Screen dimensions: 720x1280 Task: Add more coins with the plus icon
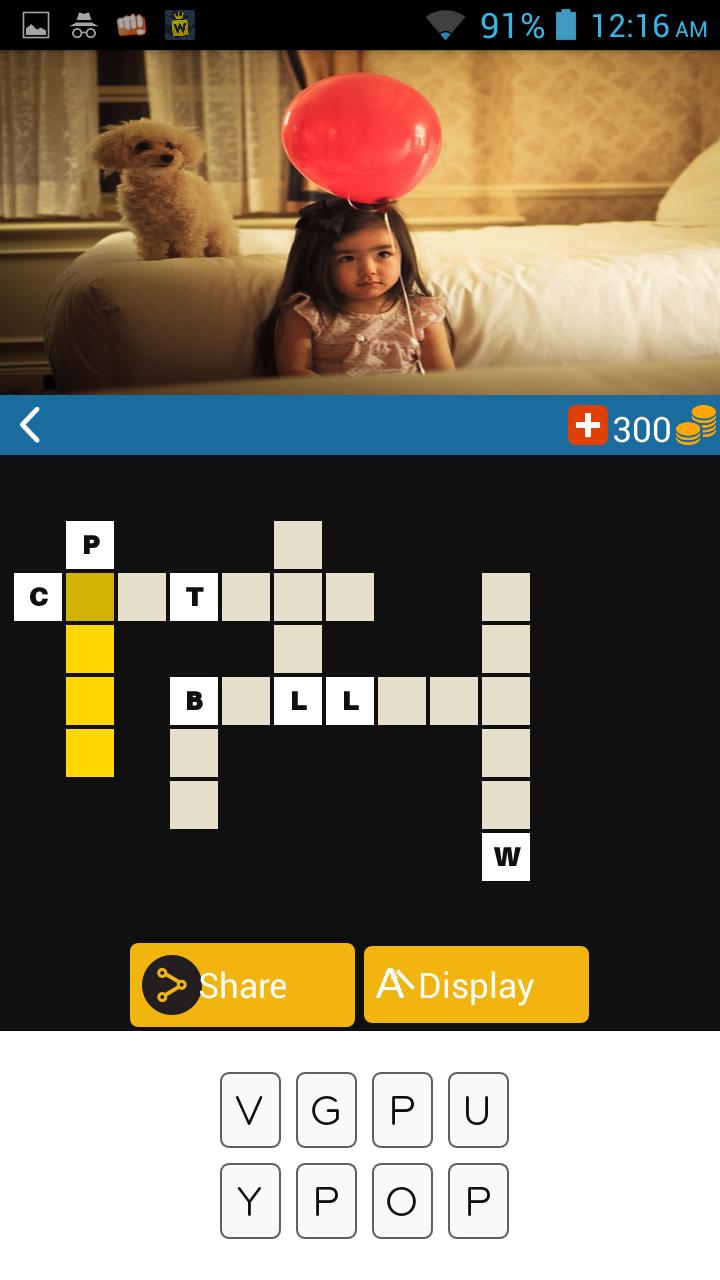pyautogui.click(x=588, y=426)
